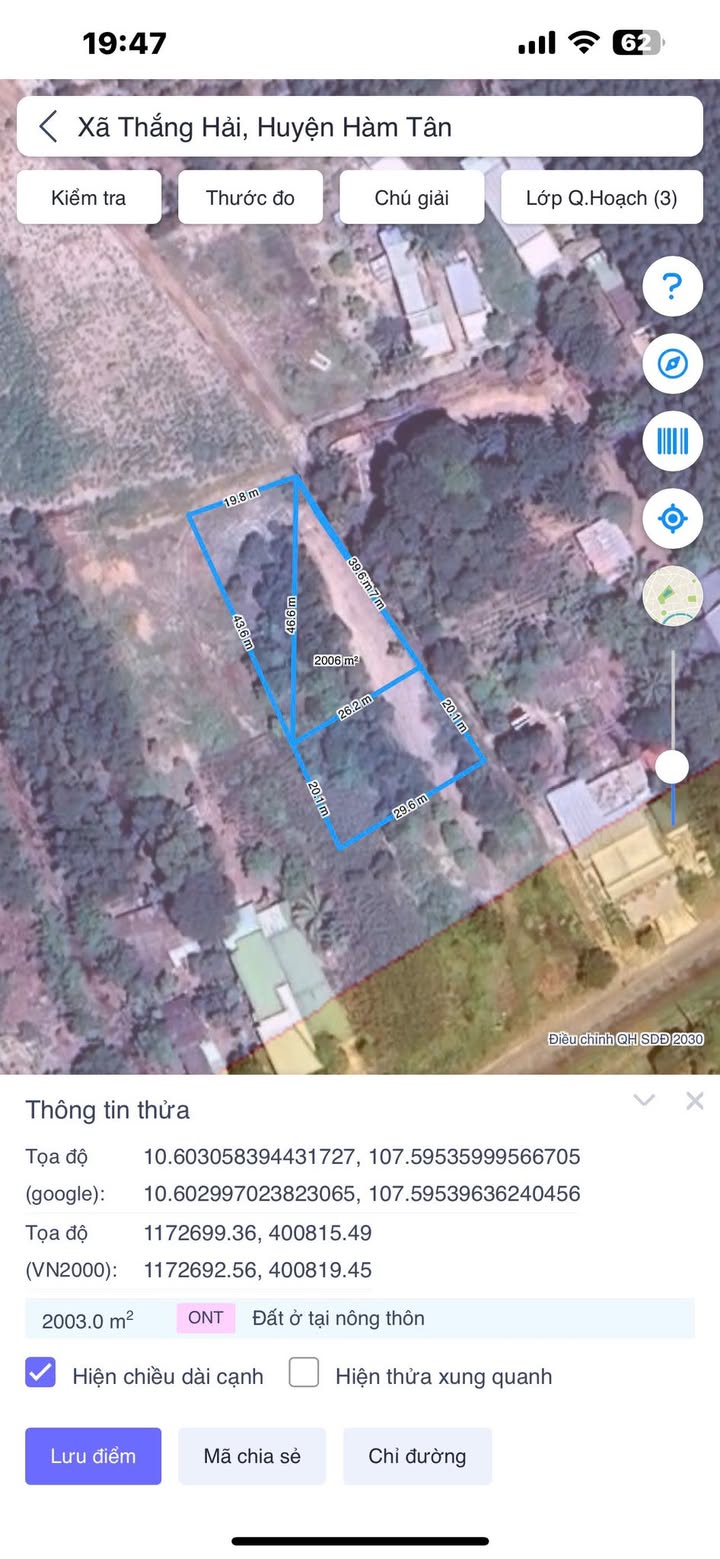The height and width of the screenshot is (1559, 720).
Task: Show the Chú giải legend
Action: [412, 197]
